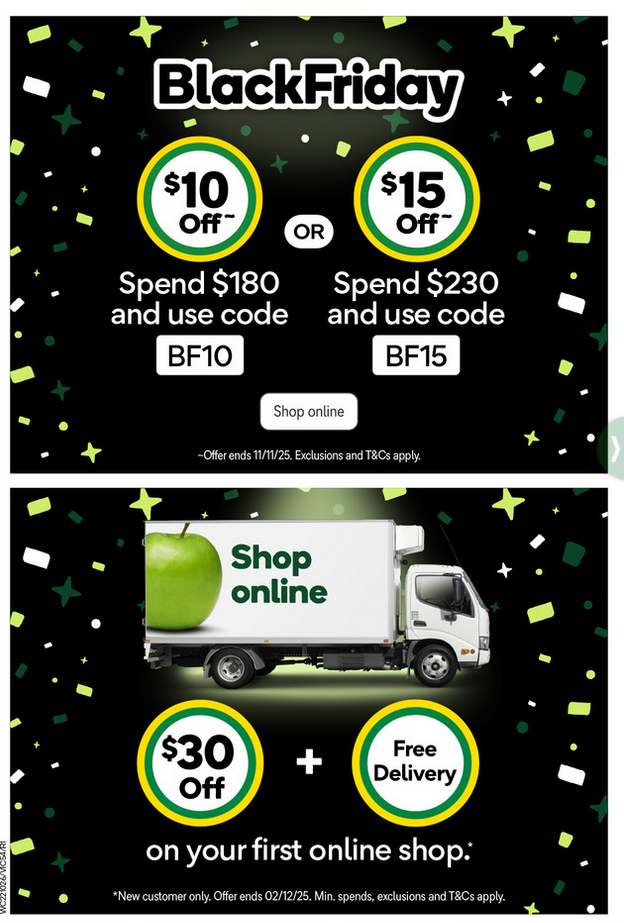Viewport: 624px width, 923px height.
Task: Go to the next catalogue page arrow
Action: [x=614, y=449]
